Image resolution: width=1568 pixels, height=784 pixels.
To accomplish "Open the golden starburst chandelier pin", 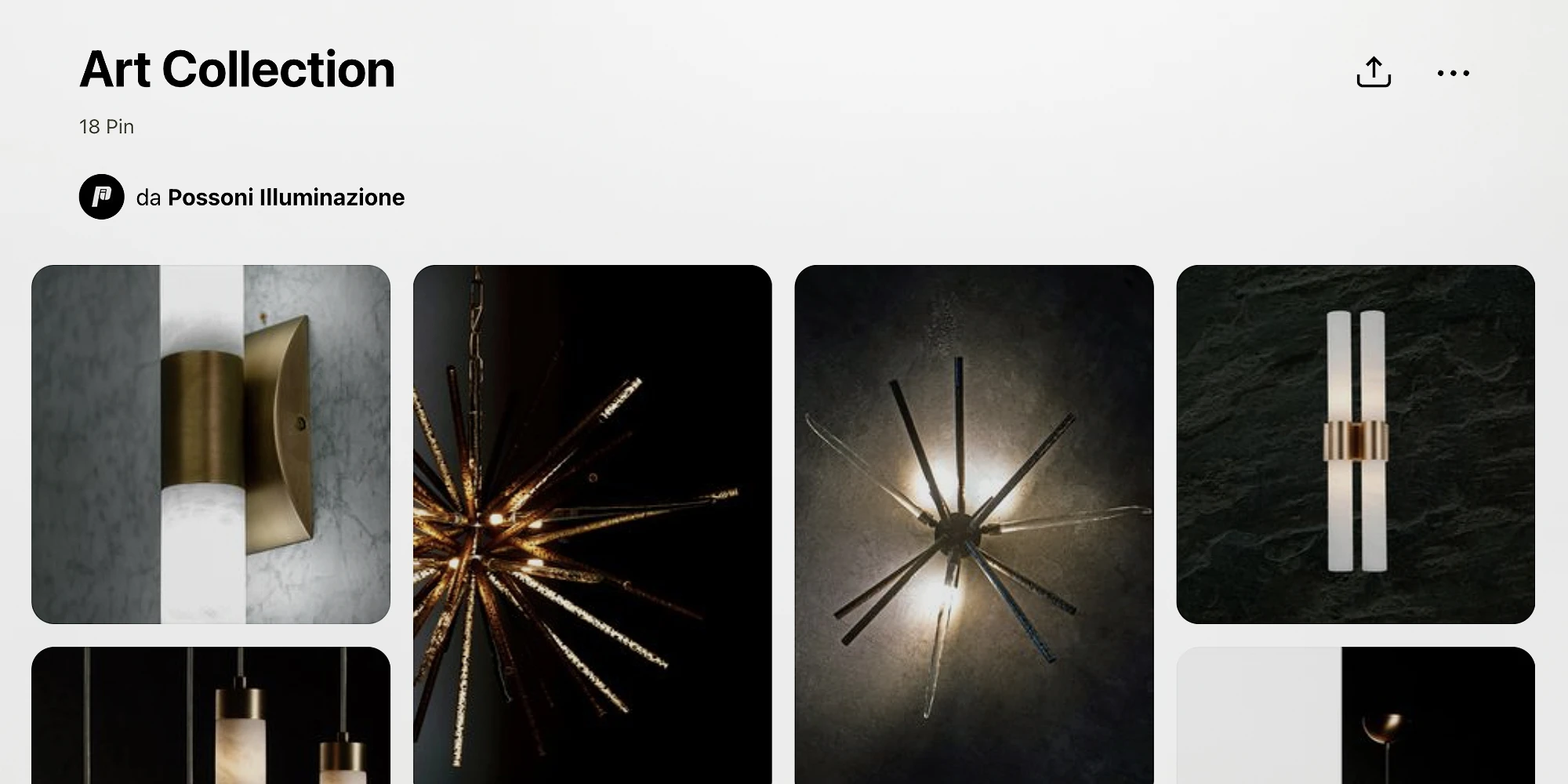I will point(592,524).
